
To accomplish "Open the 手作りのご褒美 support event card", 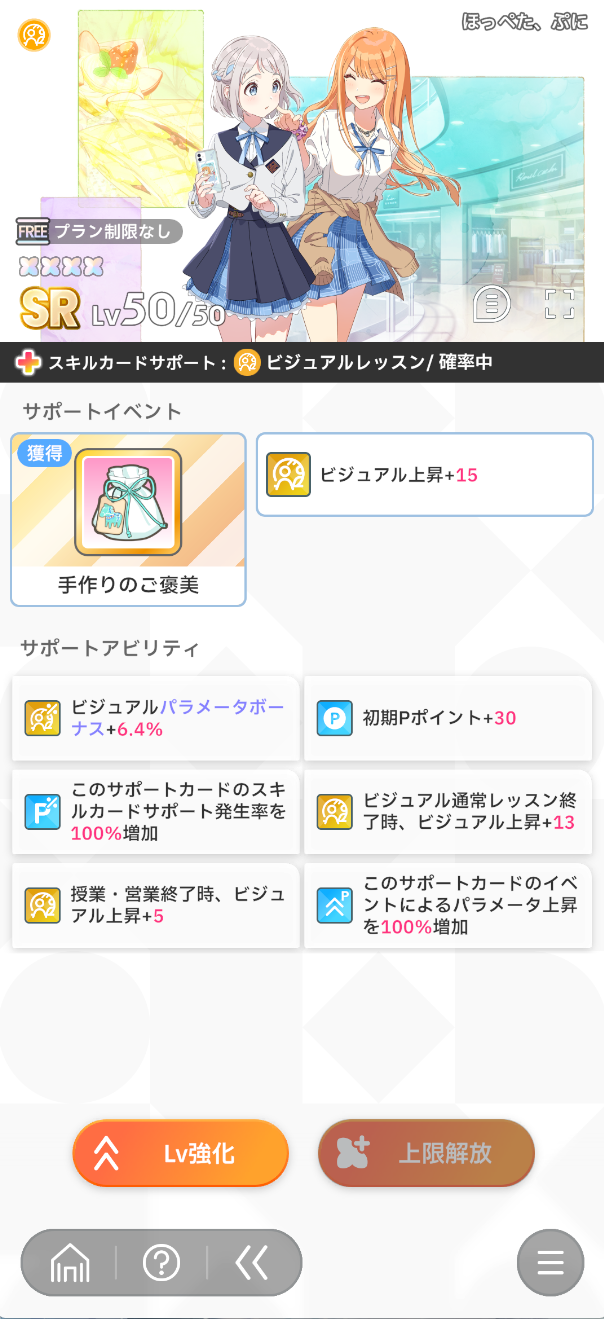I will pyautogui.click(x=128, y=519).
